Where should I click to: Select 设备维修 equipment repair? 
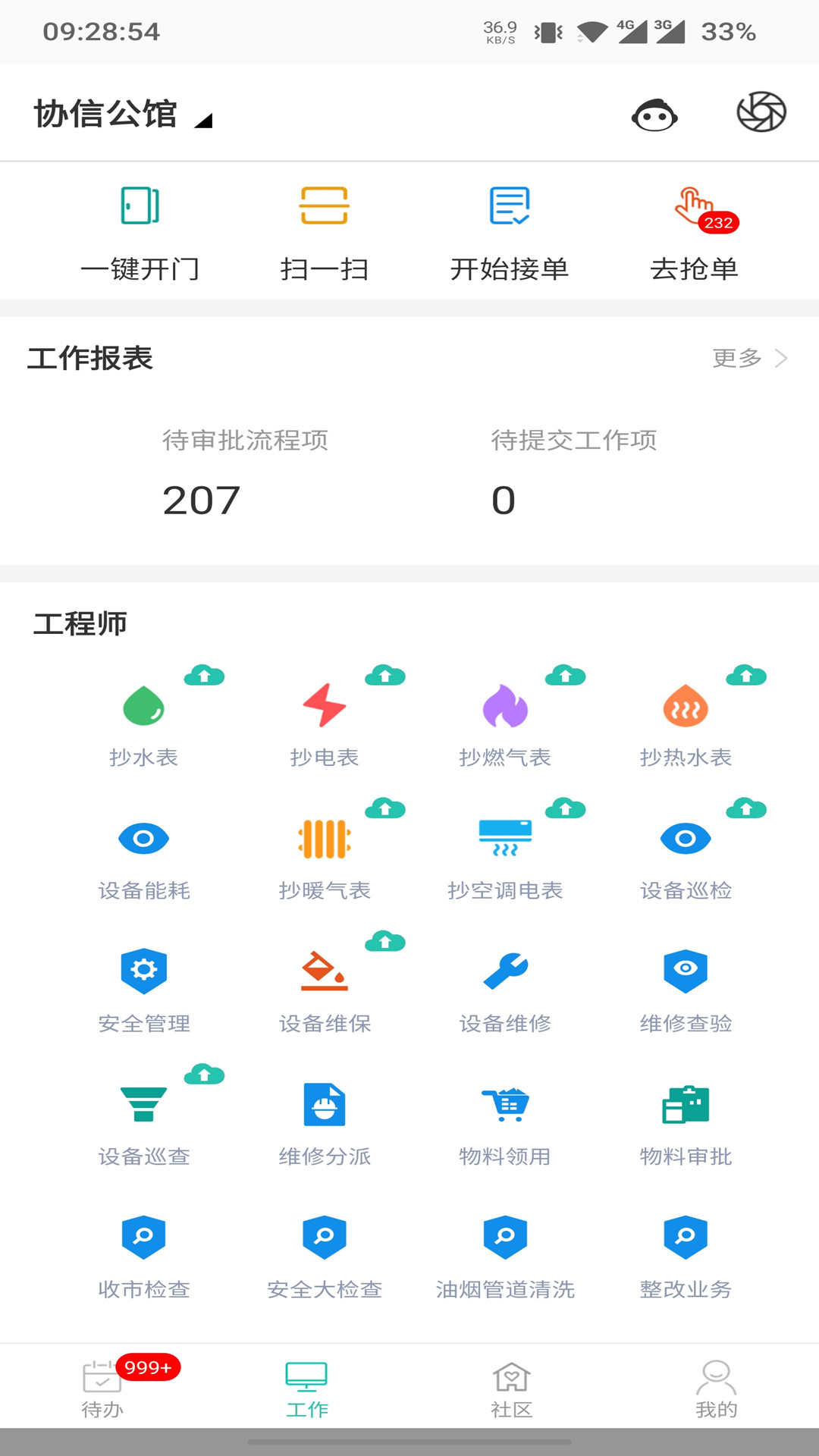pos(505,990)
